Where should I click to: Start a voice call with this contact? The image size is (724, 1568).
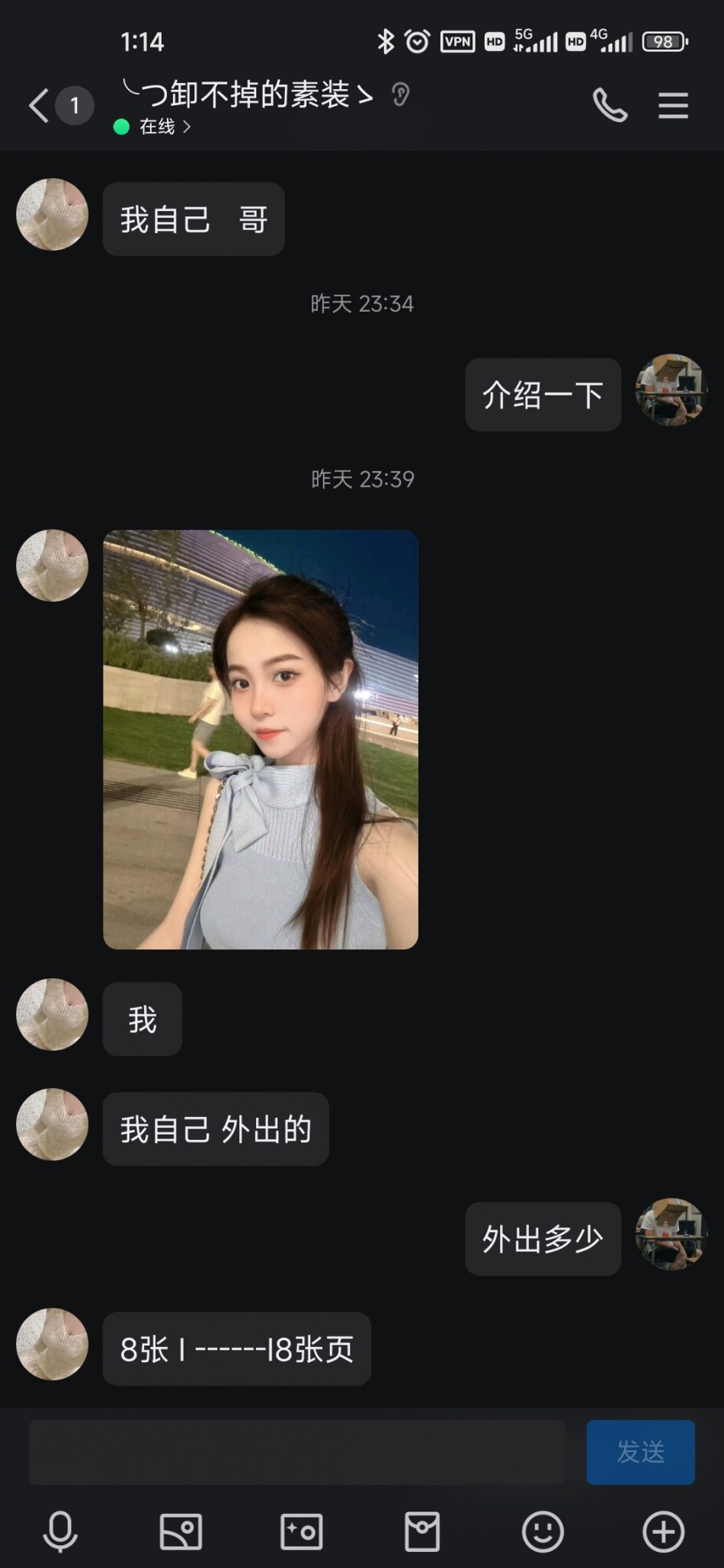tap(610, 105)
